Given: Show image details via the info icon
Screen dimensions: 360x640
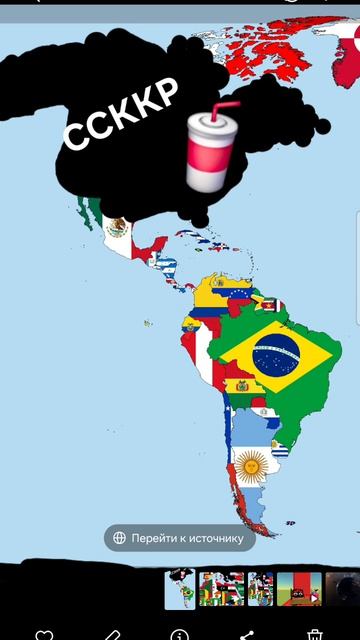Looking at the screenshot, I should [179, 635].
